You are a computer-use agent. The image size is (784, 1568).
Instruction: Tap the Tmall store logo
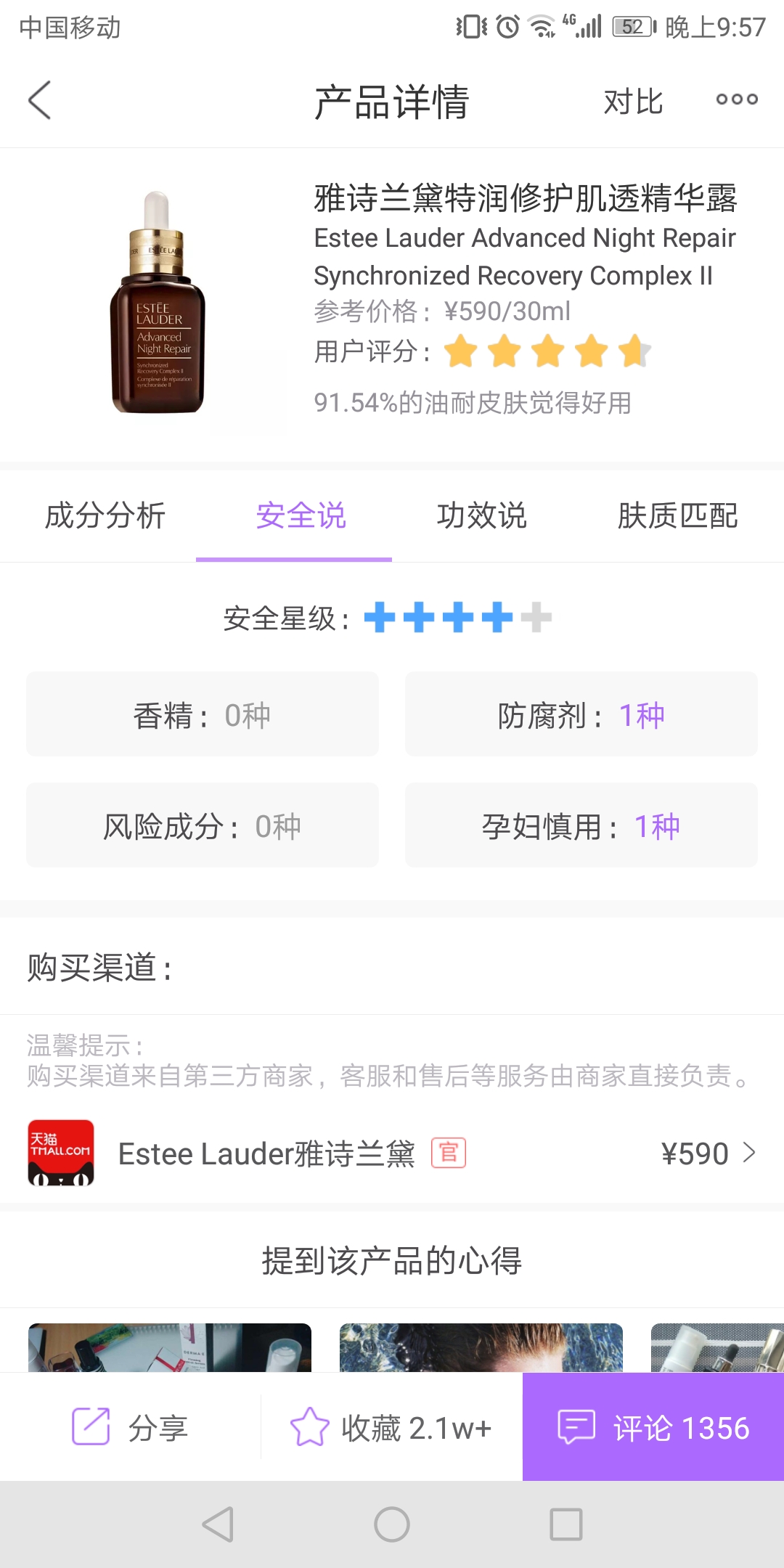point(61,1153)
